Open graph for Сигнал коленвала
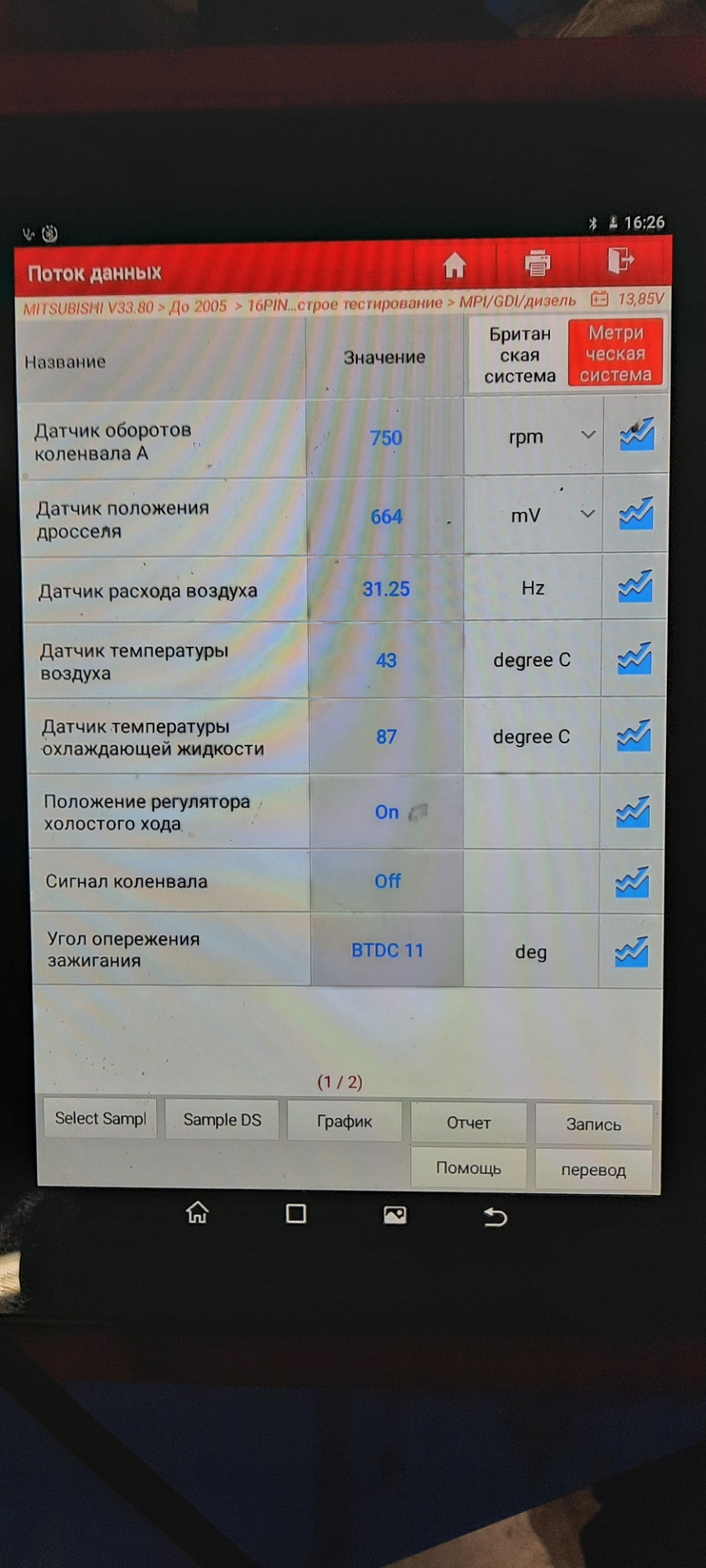This screenshot has width=706, height=1568. [x=632, y=881]
